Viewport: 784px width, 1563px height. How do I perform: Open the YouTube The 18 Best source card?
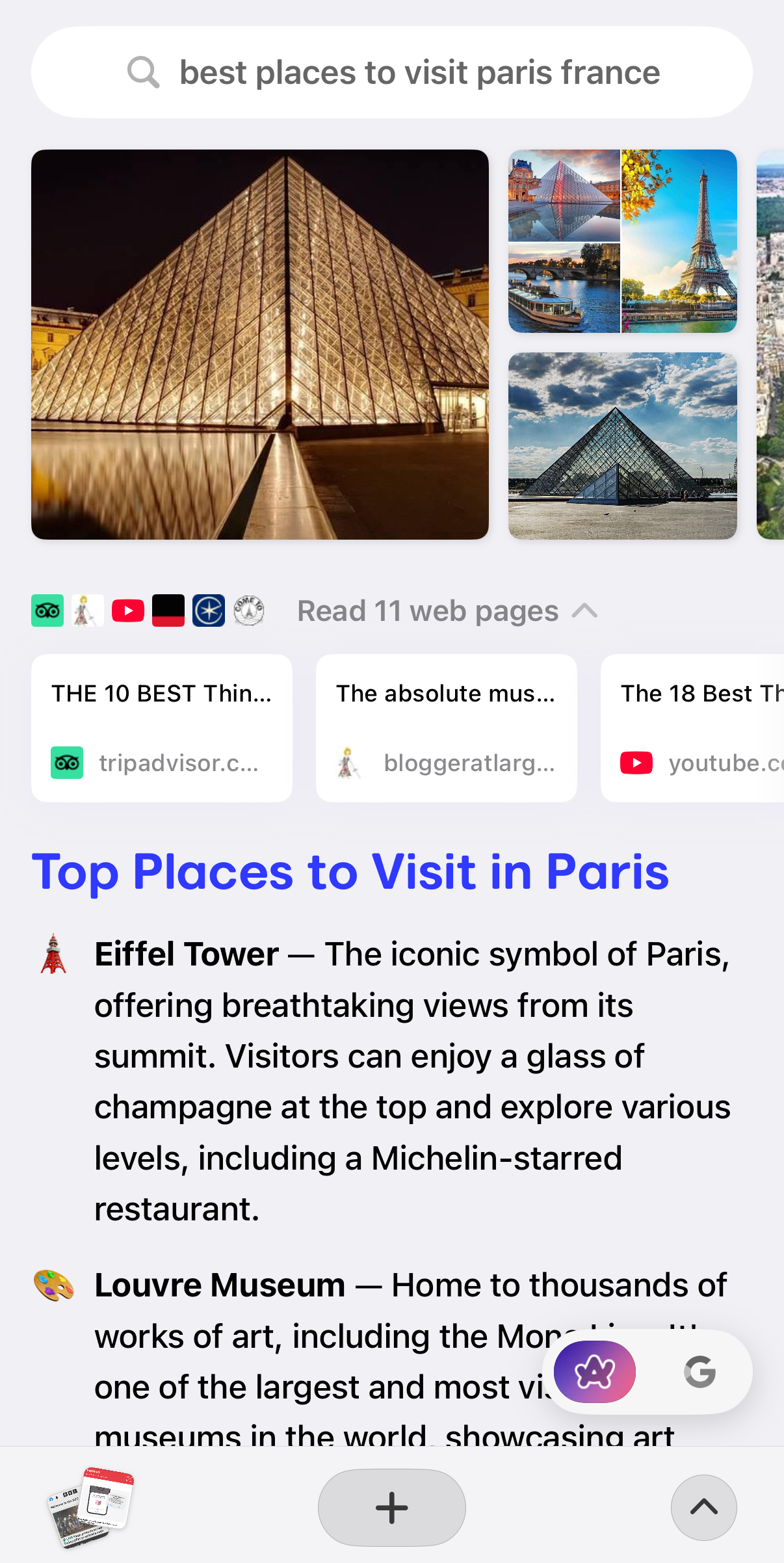pos(692,728)
